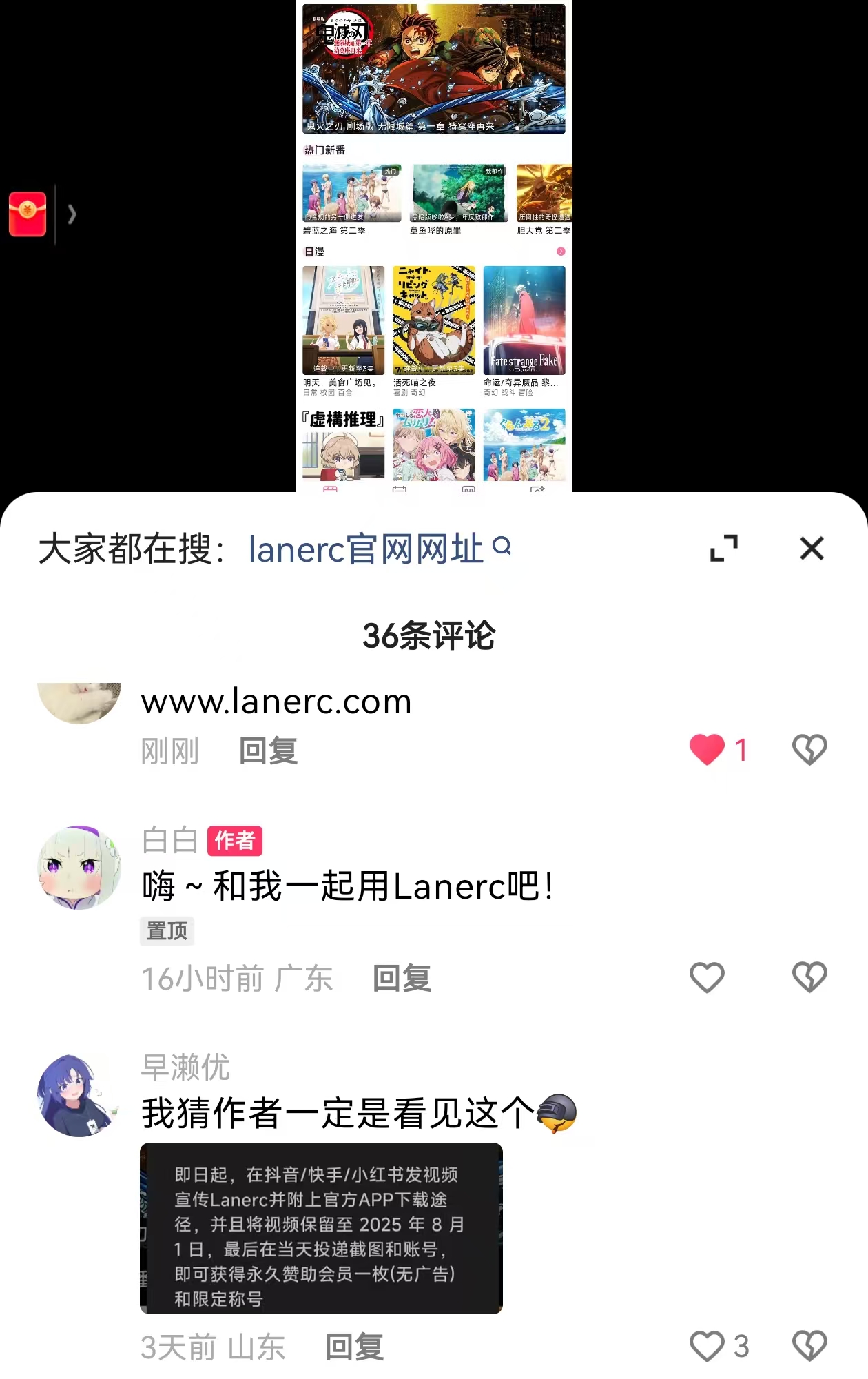Expand comments panel to full screen
Image resolution: width=868 pixels, height=1379 pixels.
(724, 549)
